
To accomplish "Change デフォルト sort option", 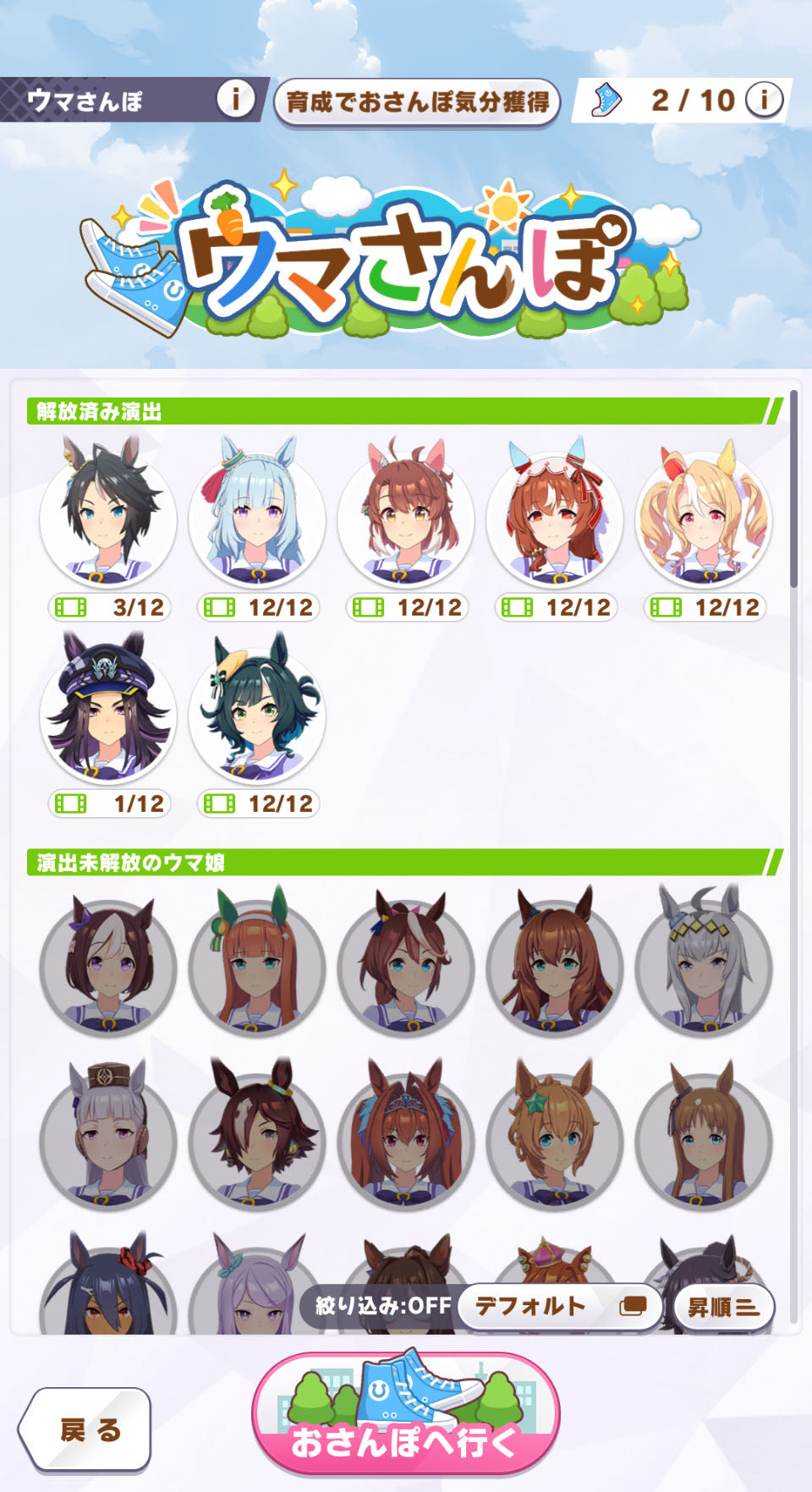I will tap(559, 1306).
